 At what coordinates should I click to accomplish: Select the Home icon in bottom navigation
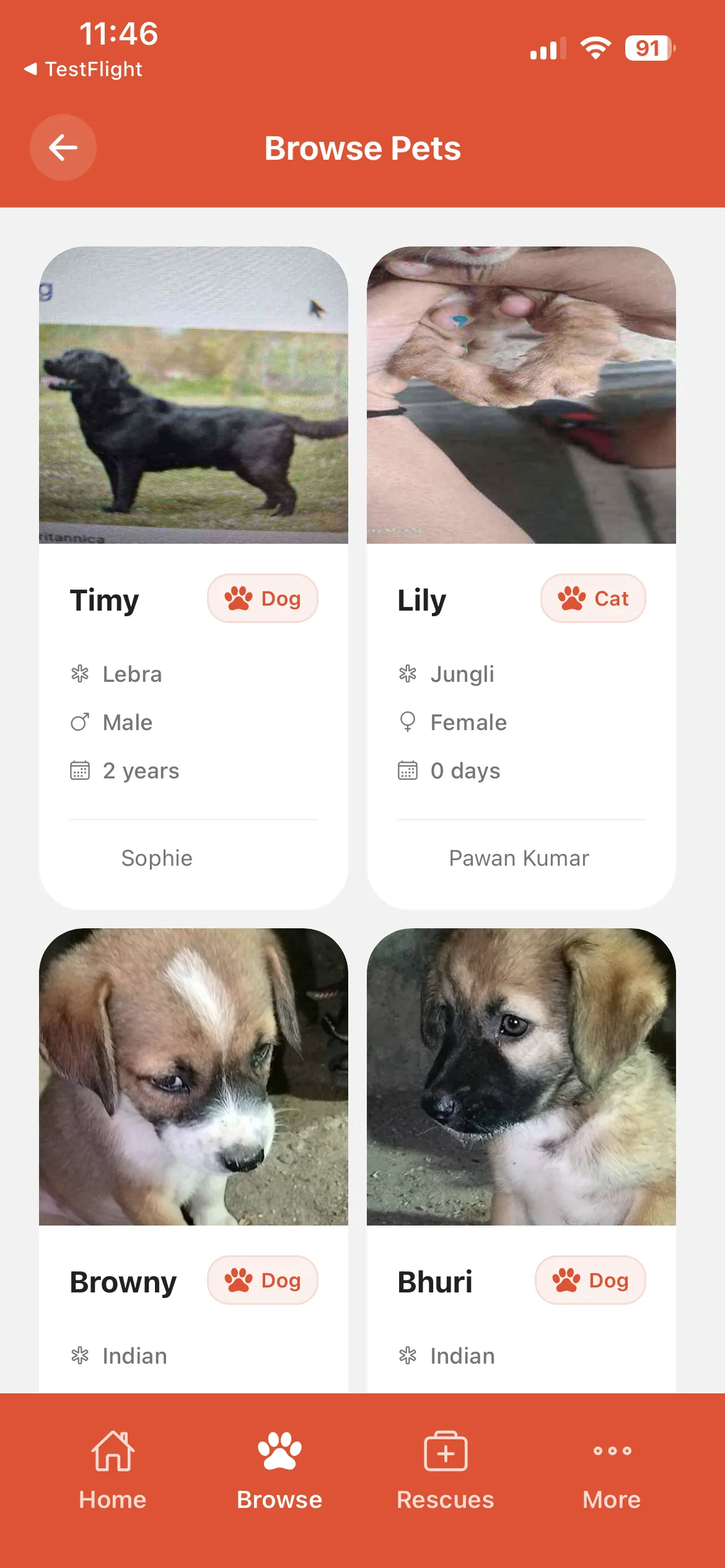pos(112,1450)
